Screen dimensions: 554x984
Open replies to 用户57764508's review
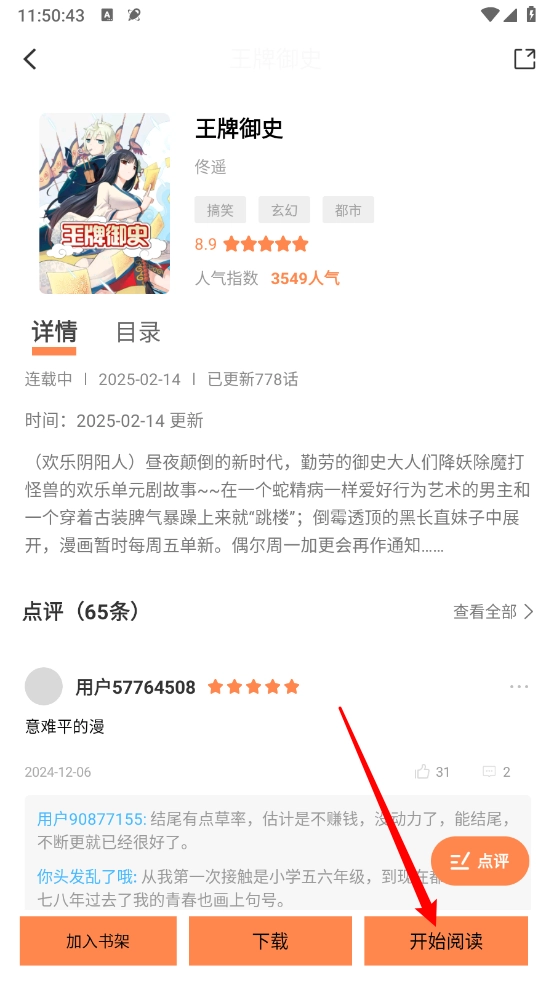point(496,772)
